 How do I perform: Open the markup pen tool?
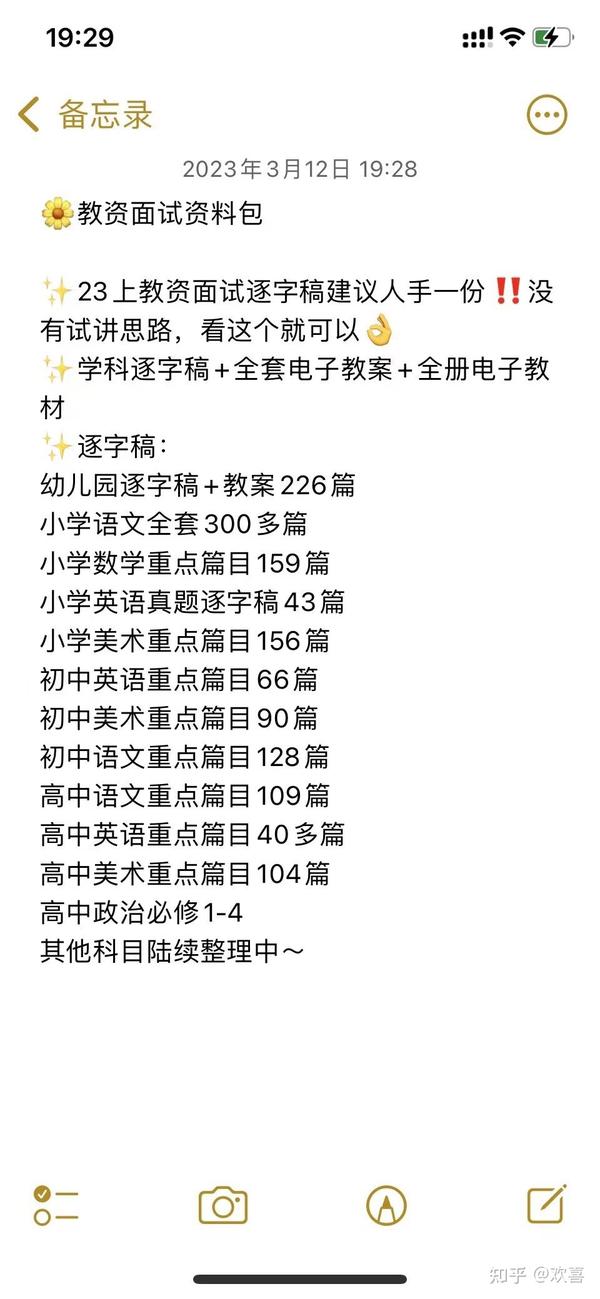[386, 1205]
